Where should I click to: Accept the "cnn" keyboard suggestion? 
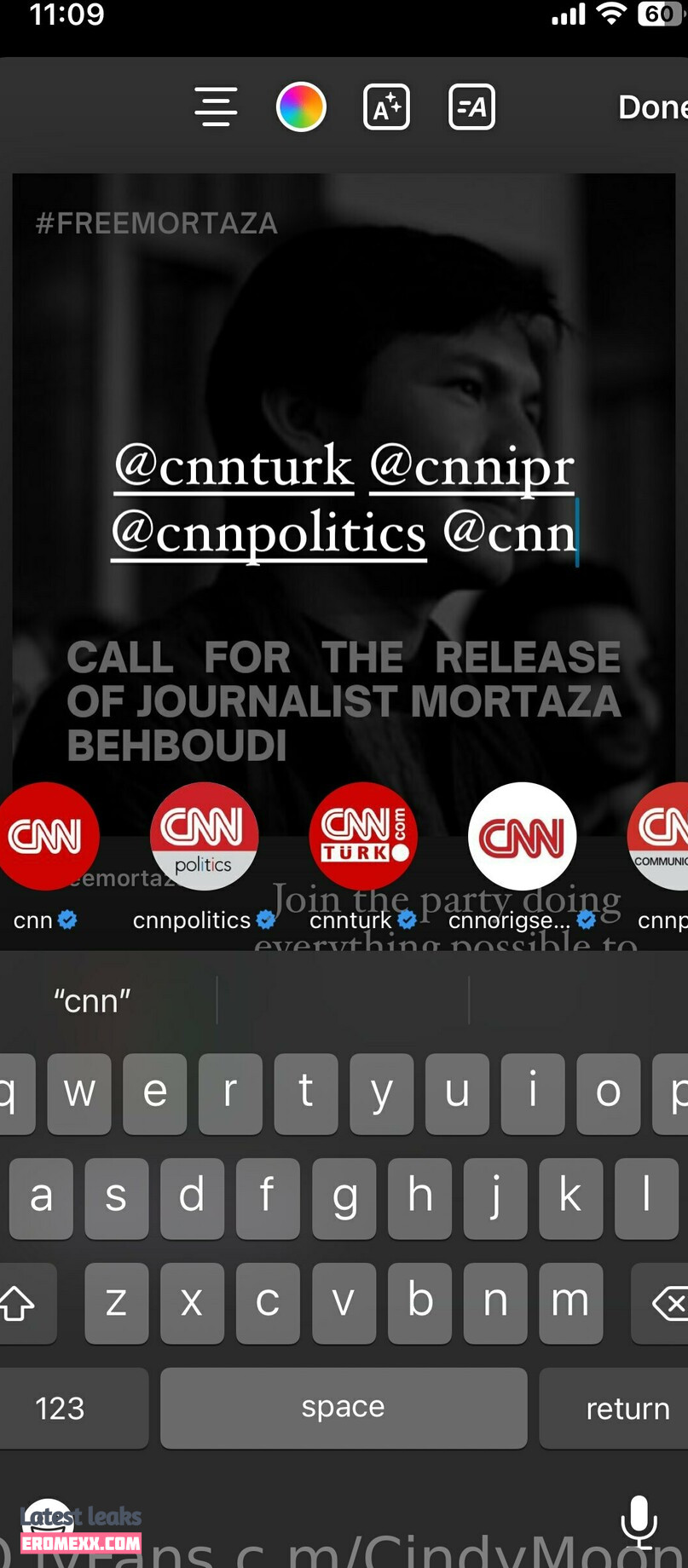[x=92, y=1000]
